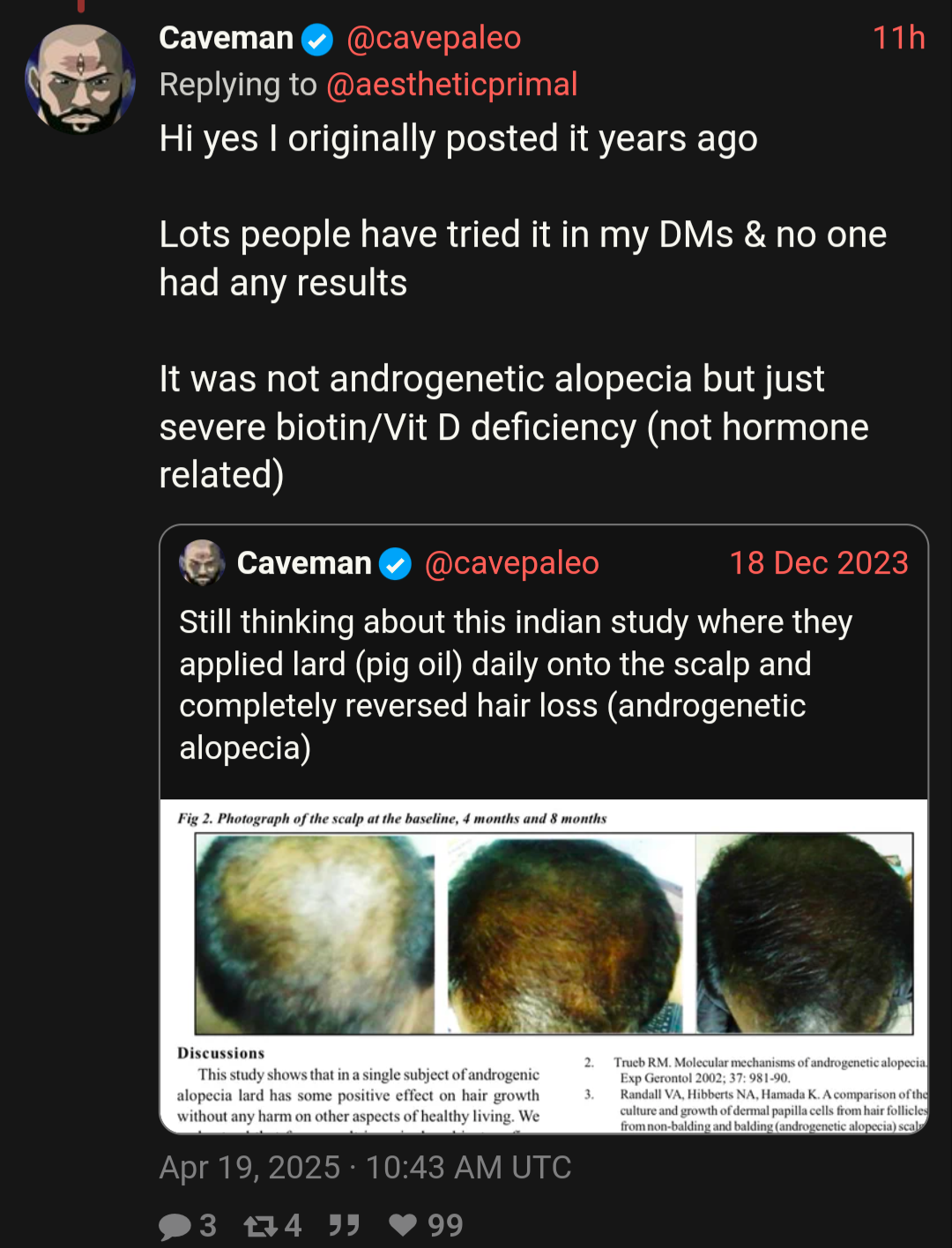Reply to this post via the comment icon

[x=175, y=1225]
